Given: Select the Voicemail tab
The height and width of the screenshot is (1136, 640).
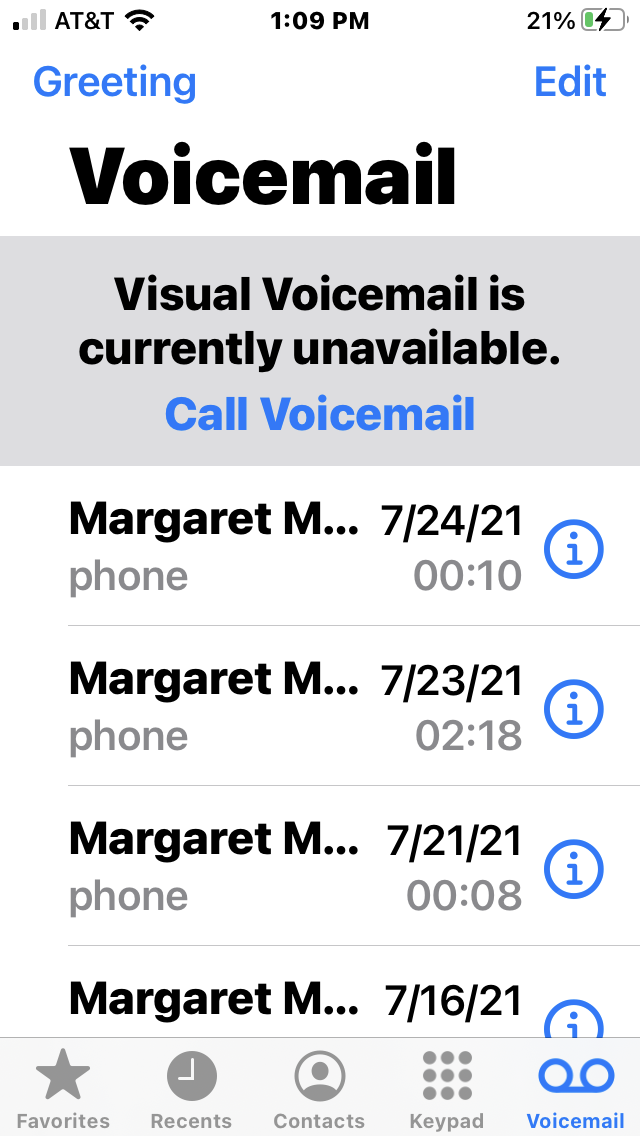Looking at the screenshot, I should 575,1090.
